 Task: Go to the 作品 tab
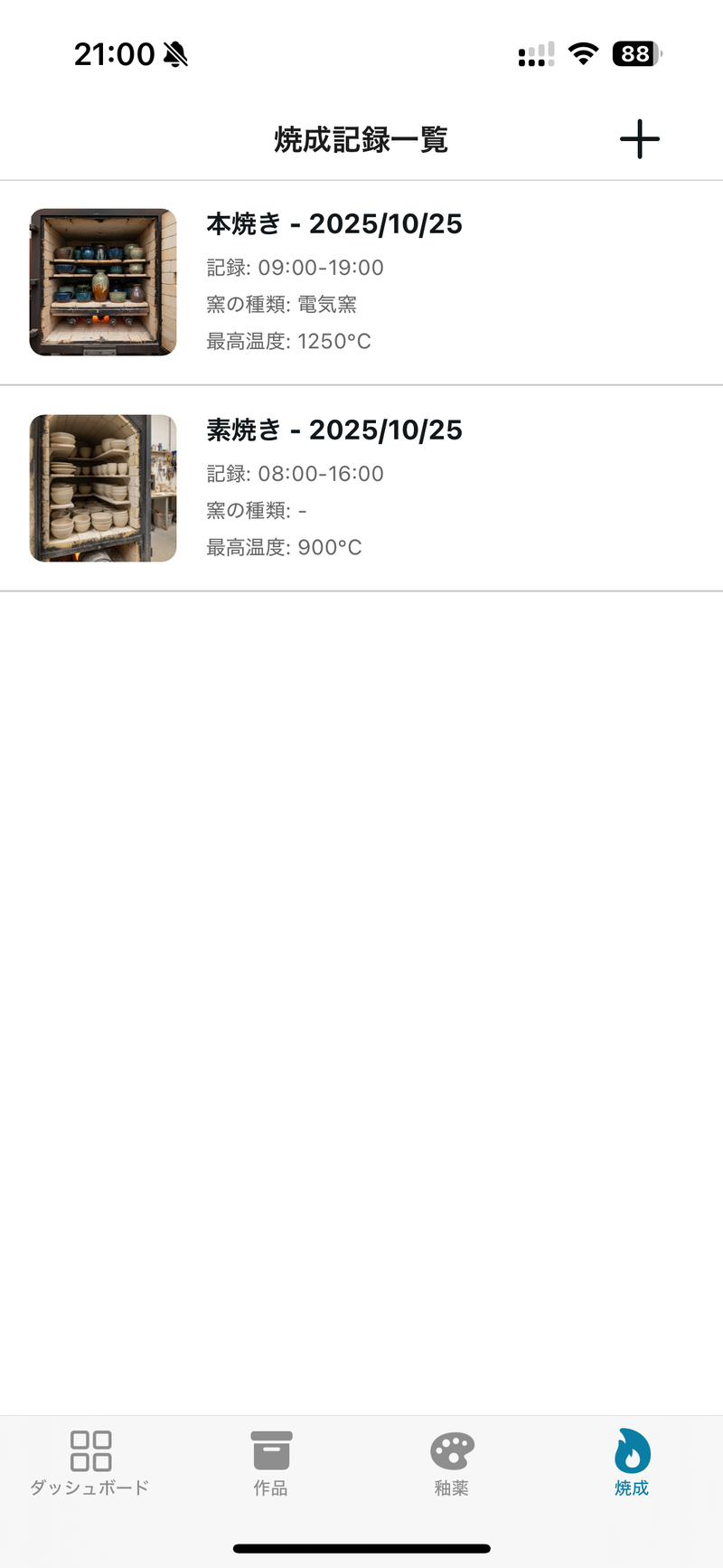[270, 1463]
